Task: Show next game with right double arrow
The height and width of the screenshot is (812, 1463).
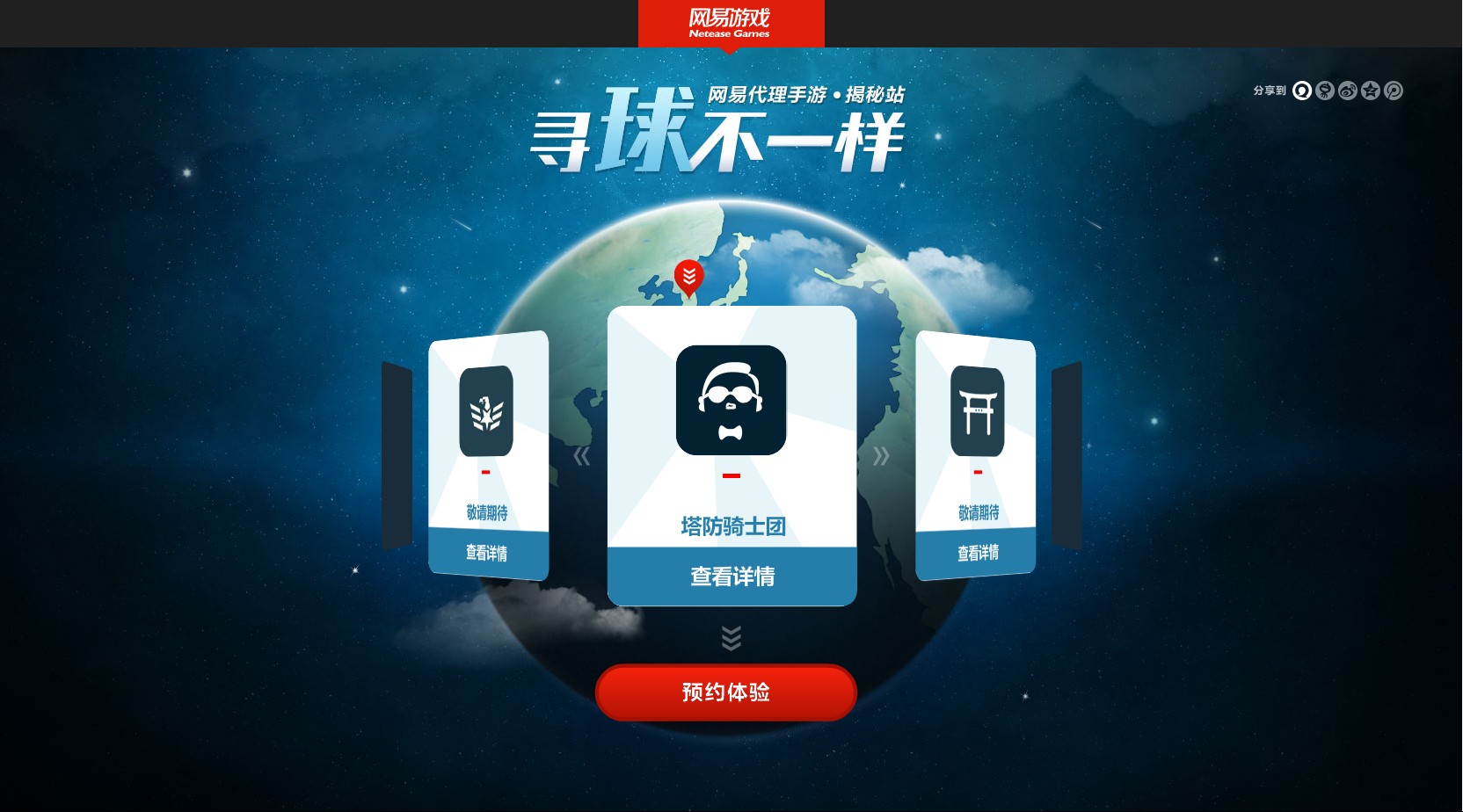Action: 881,456
